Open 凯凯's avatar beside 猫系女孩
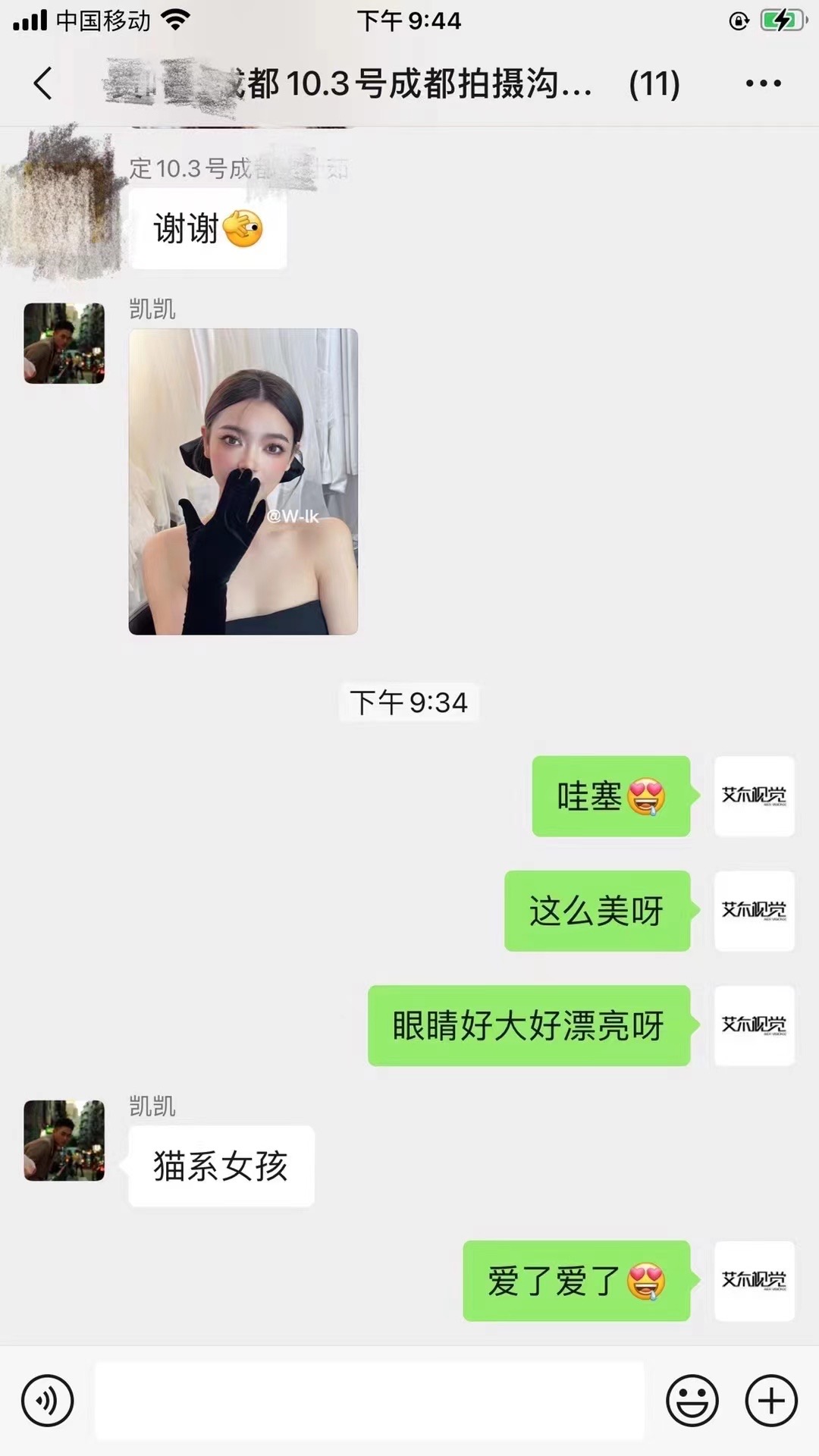819x1456 pixels. 64,1141
